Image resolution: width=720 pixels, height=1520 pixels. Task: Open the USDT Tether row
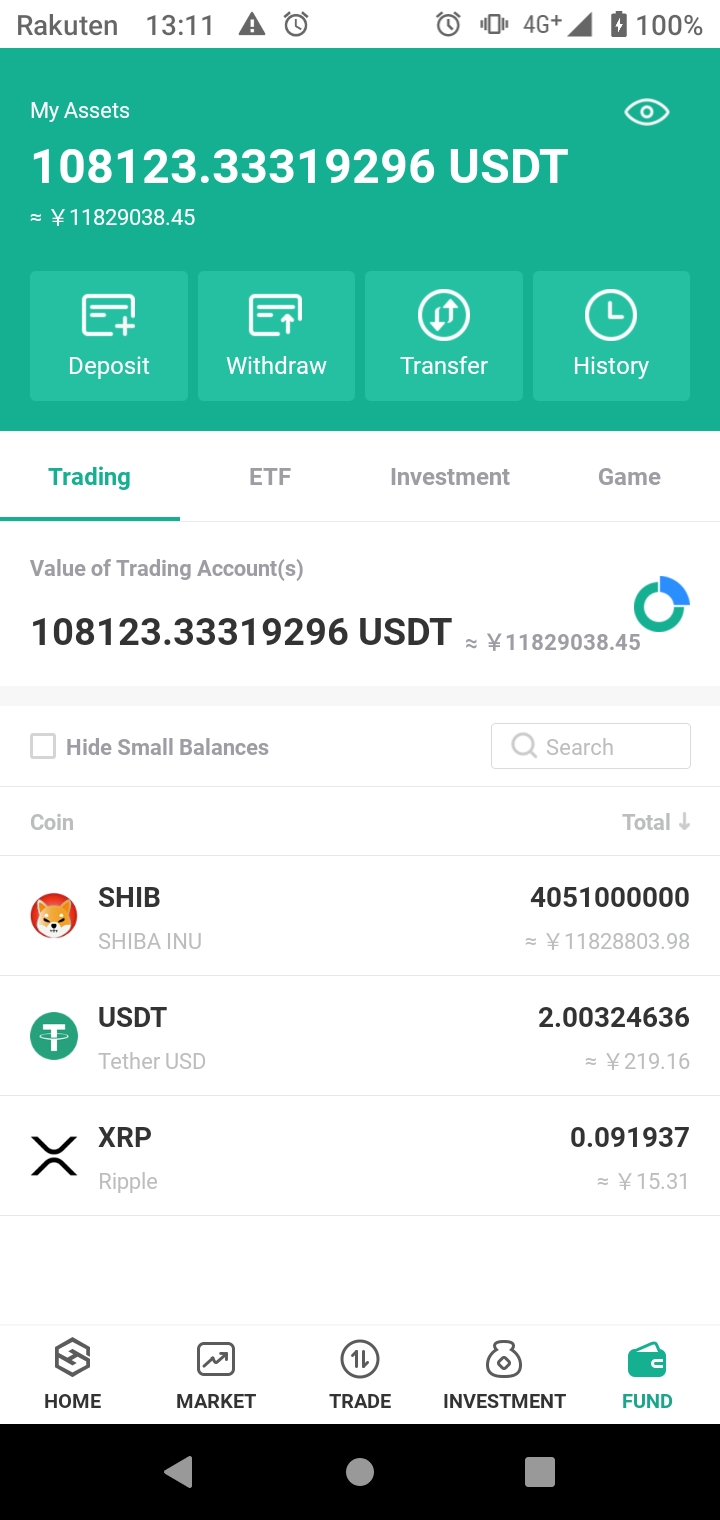point(360,1036)
